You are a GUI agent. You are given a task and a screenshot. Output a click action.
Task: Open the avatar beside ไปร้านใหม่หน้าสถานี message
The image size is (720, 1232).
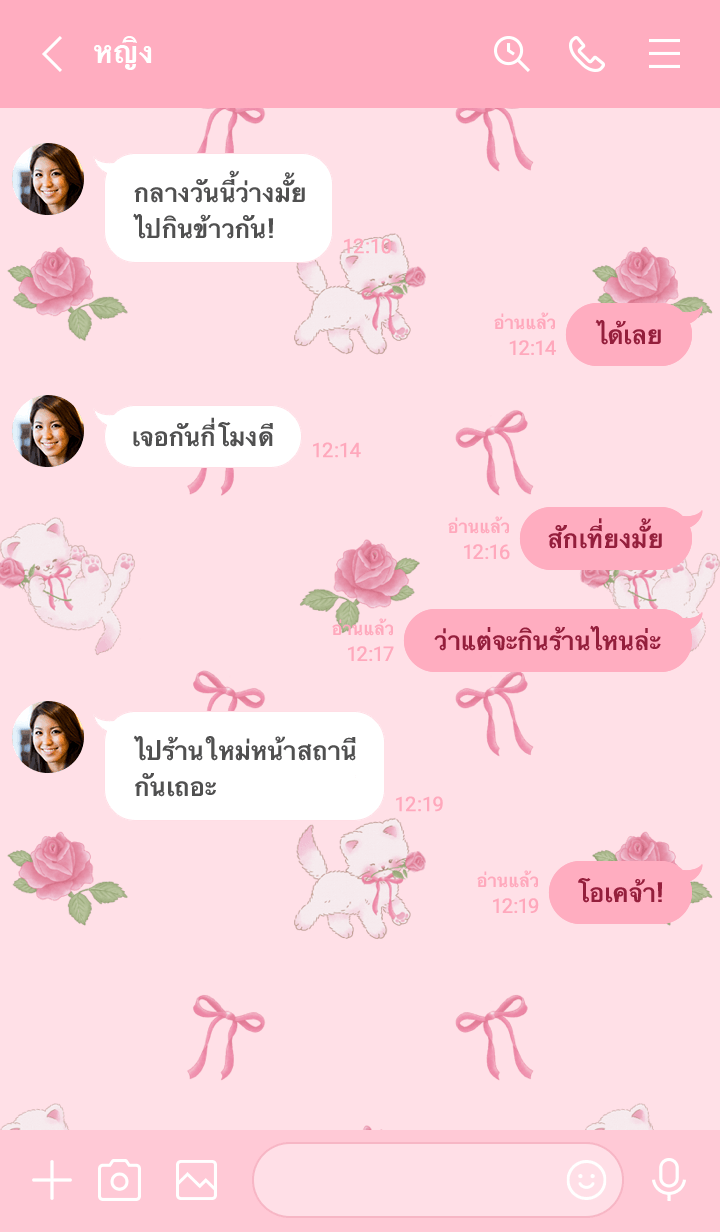[48, 737]
